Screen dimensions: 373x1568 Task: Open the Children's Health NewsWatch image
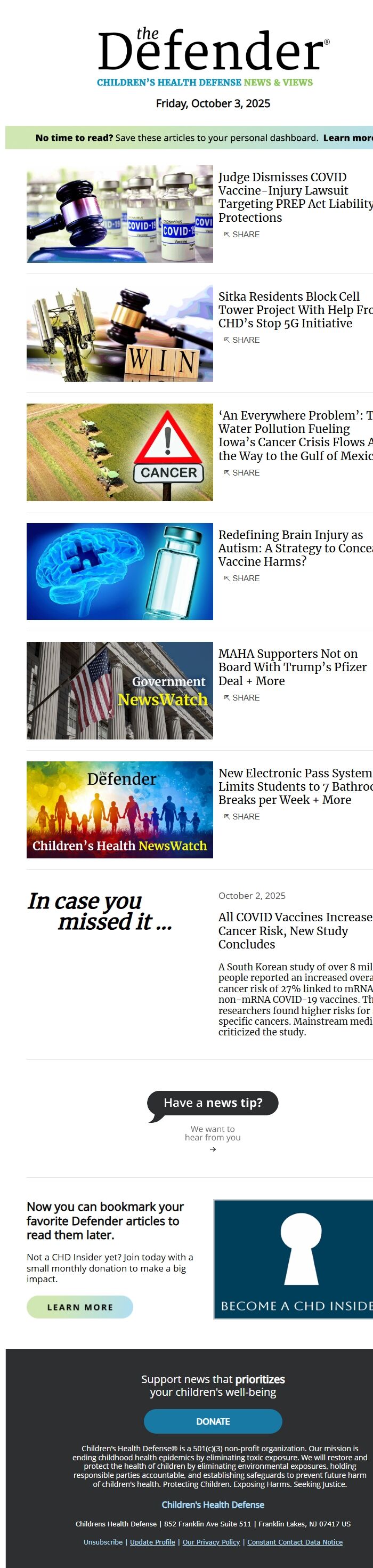tap(120, 809)
